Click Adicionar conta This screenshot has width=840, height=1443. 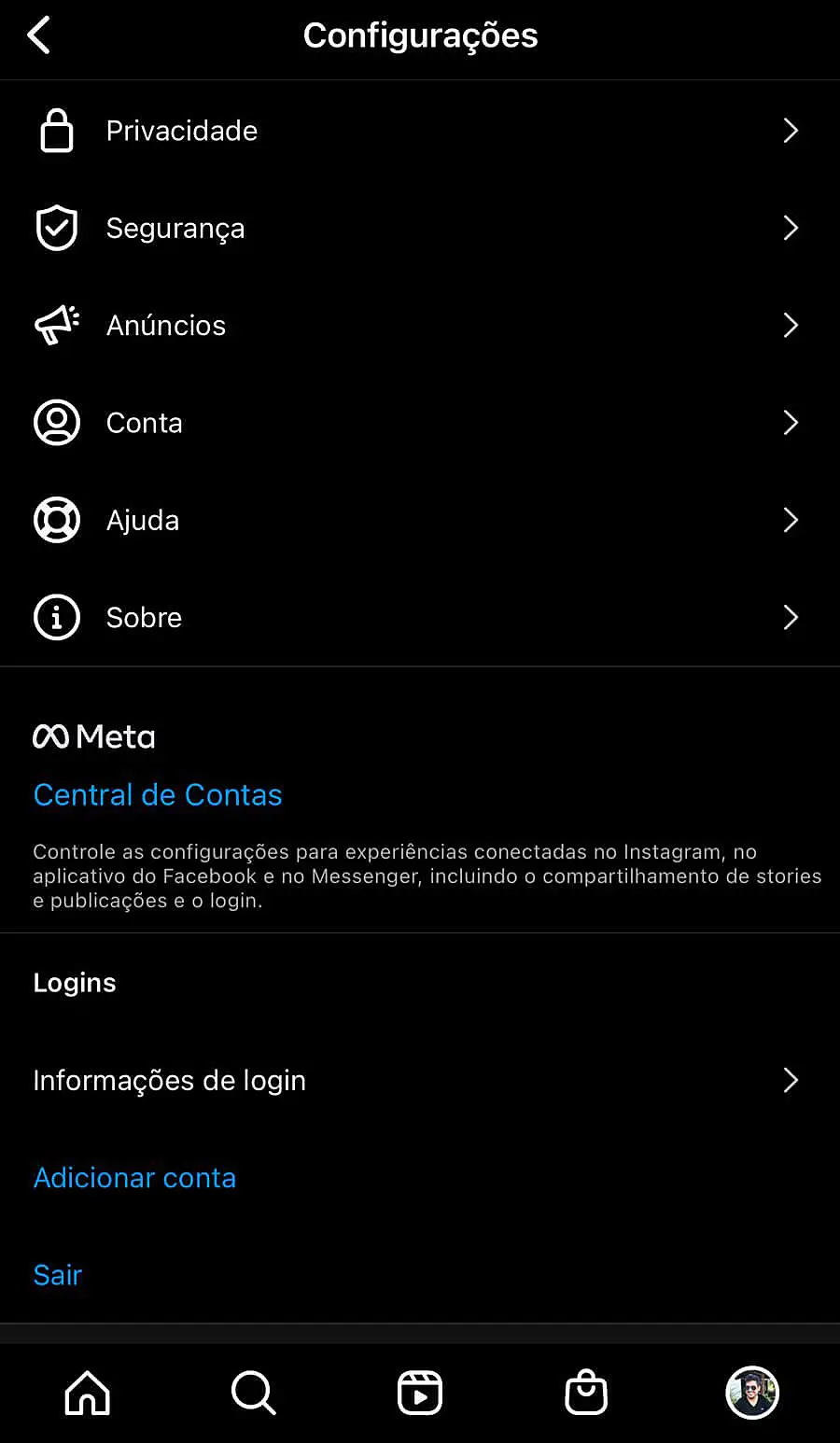point(134,1177)
